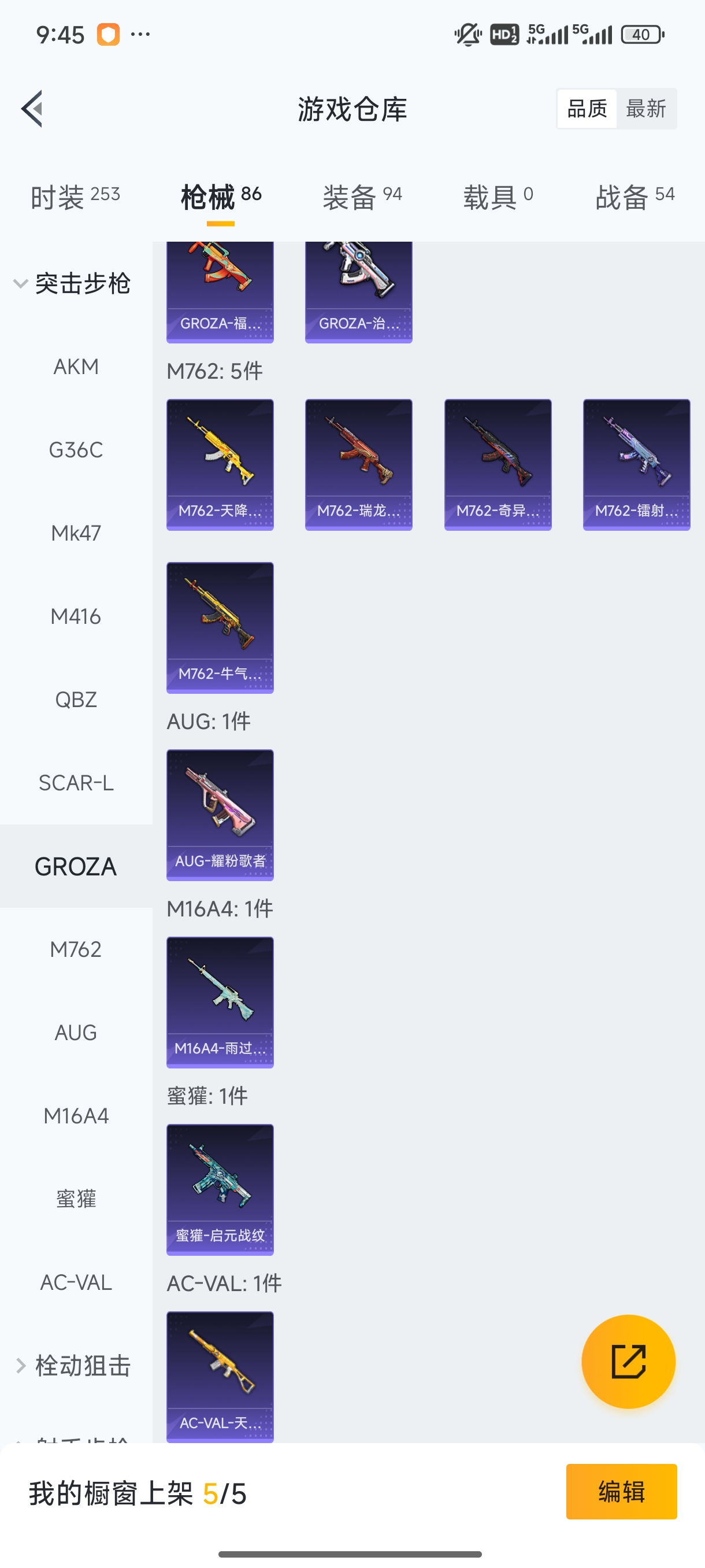Switch to the 装备 tab

coord(362,197)
